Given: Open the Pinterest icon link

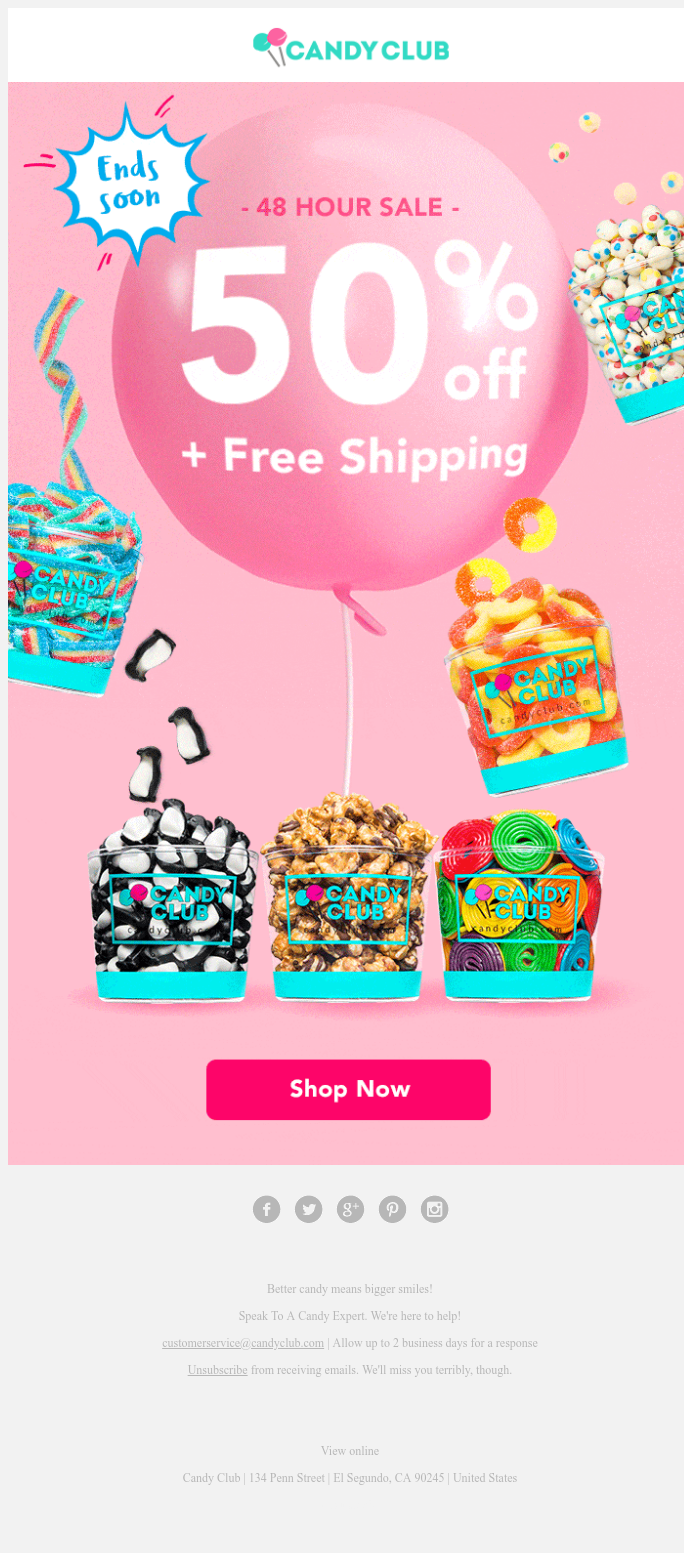Looking at the screenshot, I should (392, 1209).
